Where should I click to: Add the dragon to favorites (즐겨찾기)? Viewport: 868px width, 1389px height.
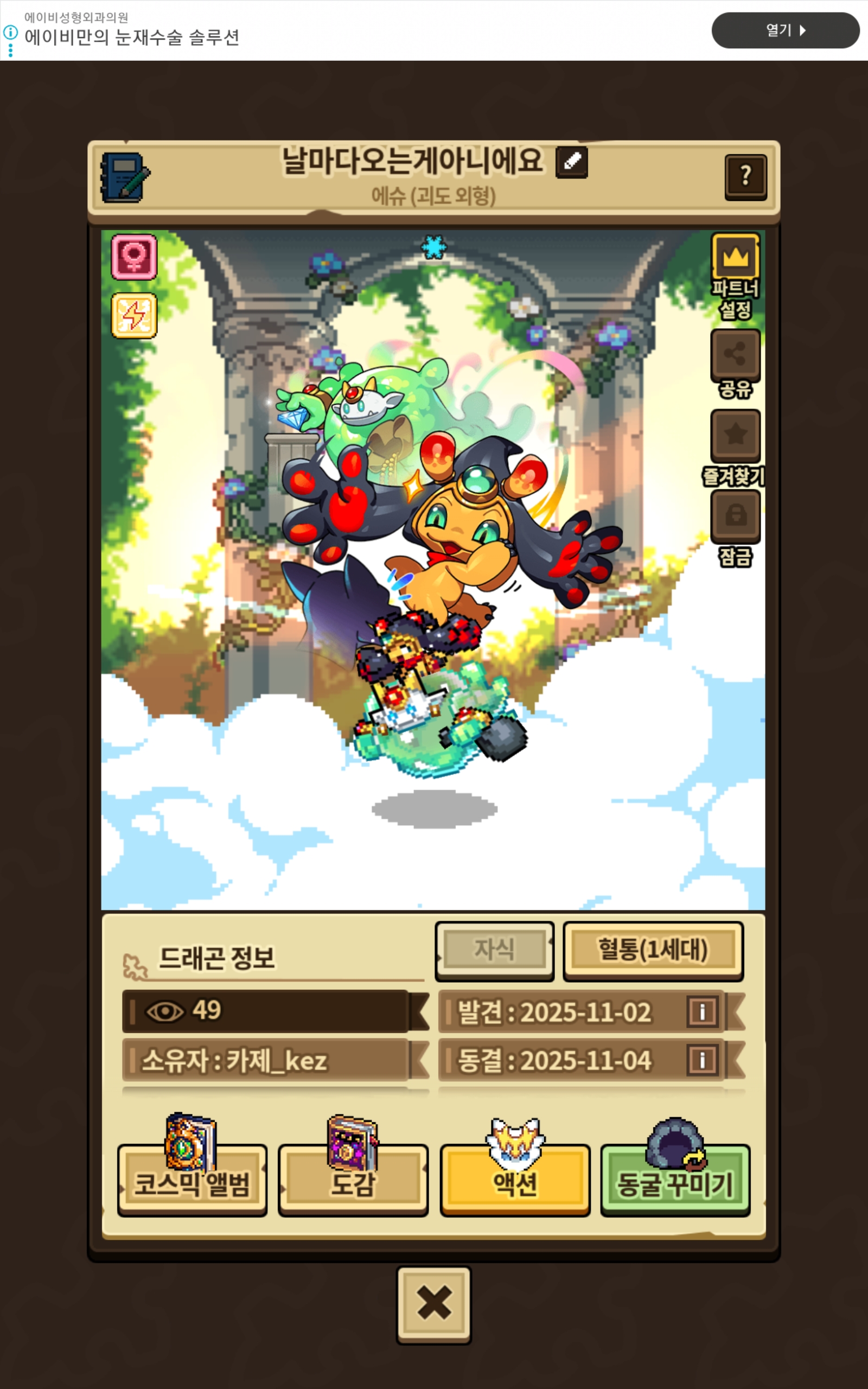click(735, 435)
